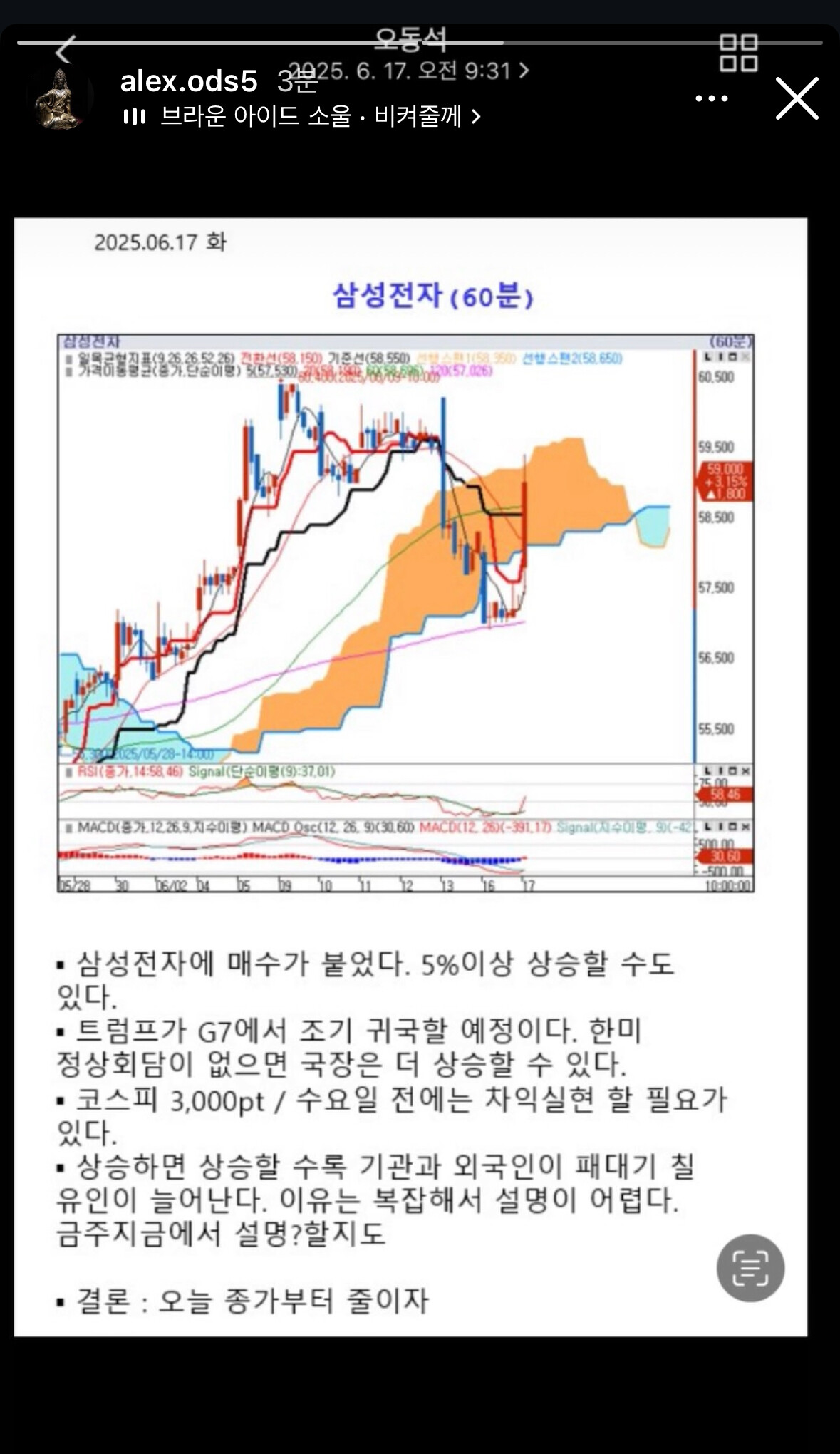Open the alex.ods5 profile

pos(189,81)
